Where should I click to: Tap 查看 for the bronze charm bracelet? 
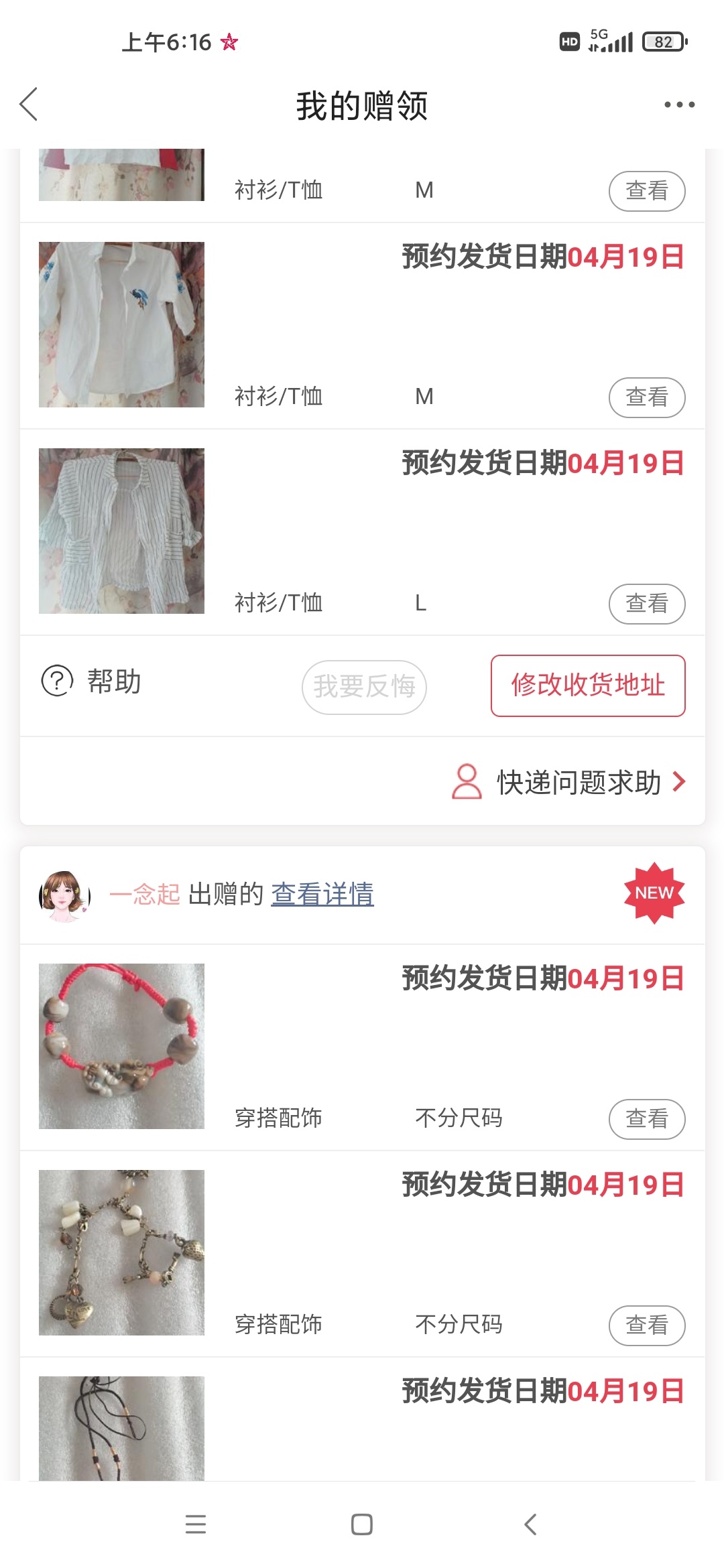(x=646, y=1325)
